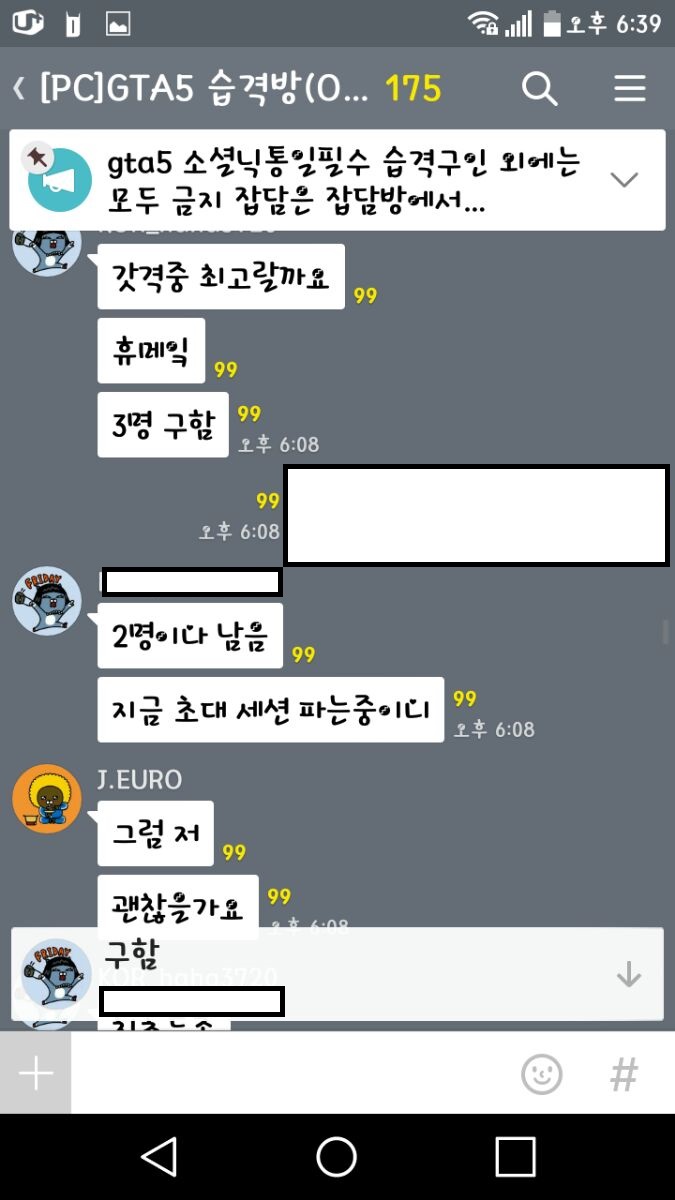
Task: Open the chat room hamburger menu
Action: pos(629,89)
